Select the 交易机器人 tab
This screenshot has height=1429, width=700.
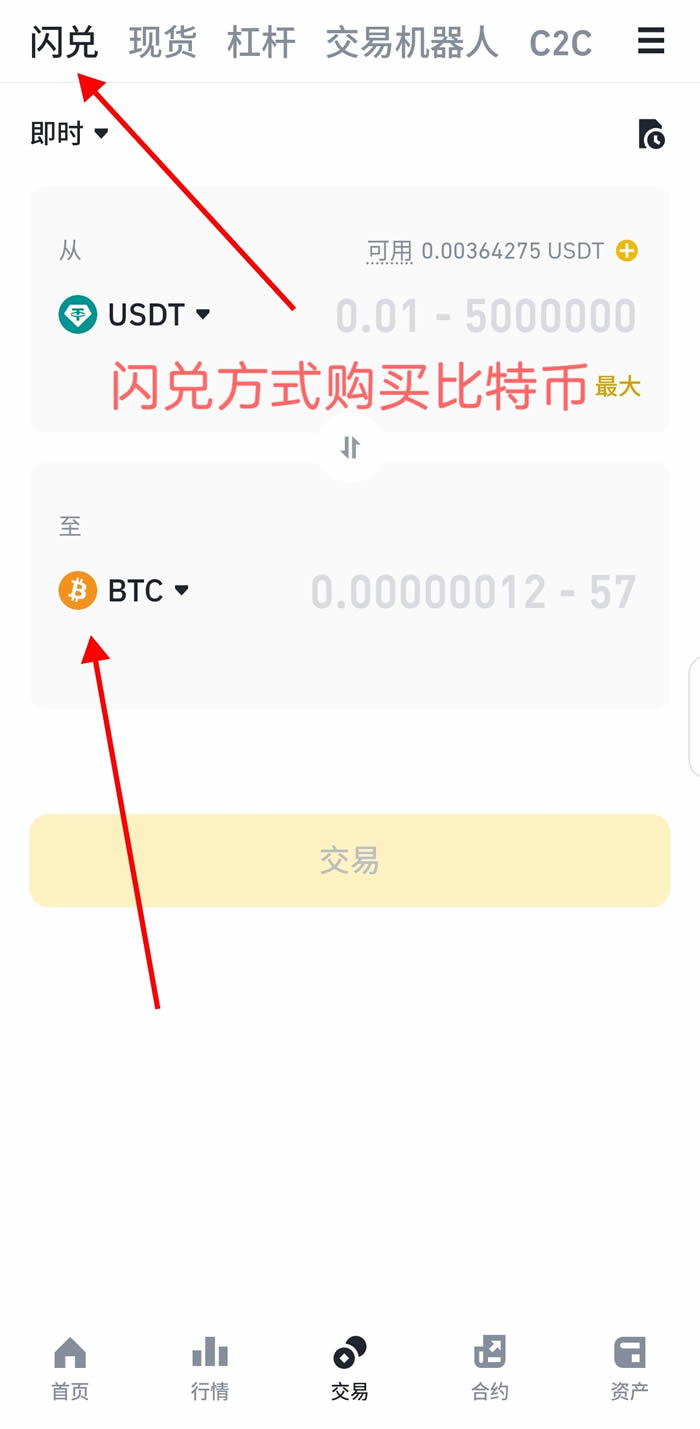[411, 42]
